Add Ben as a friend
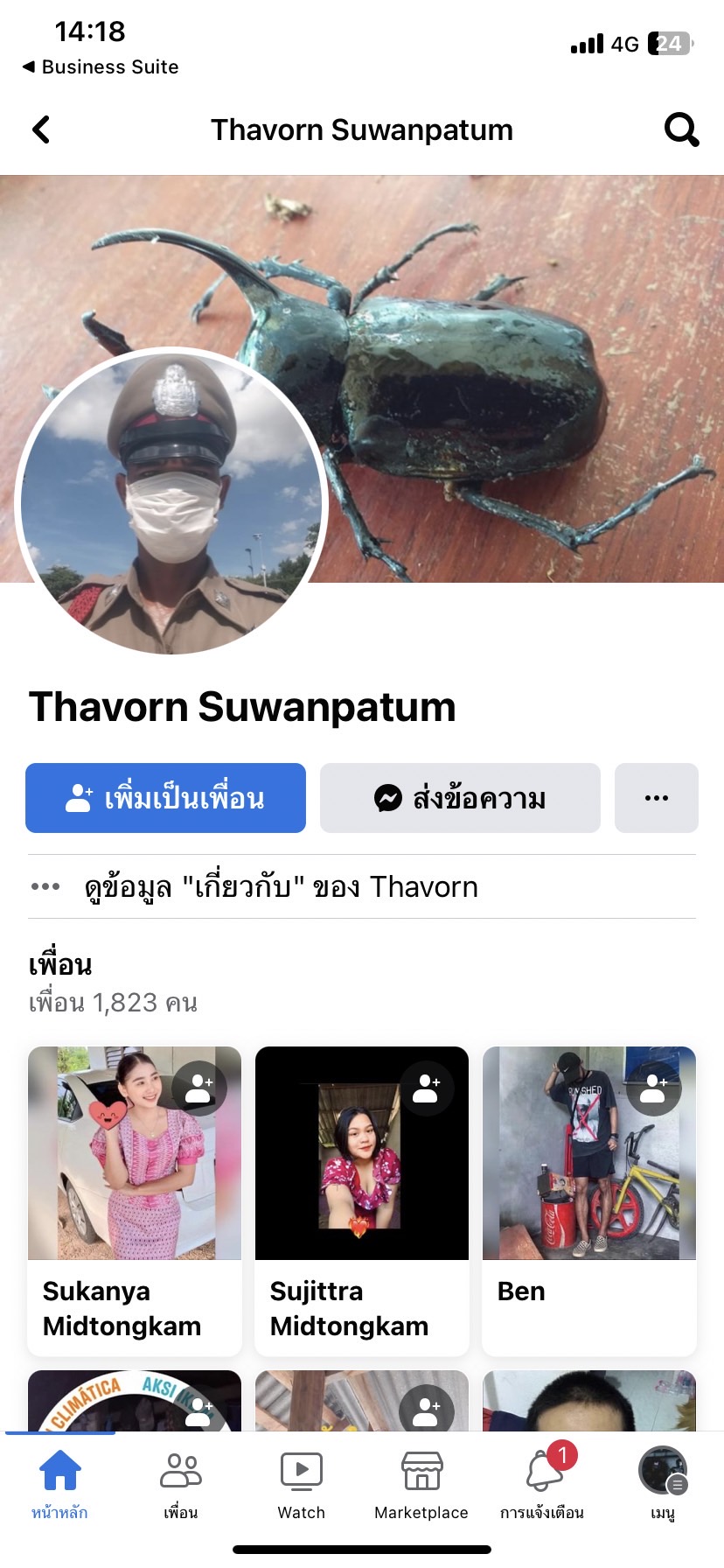 tap(654, 1088)
